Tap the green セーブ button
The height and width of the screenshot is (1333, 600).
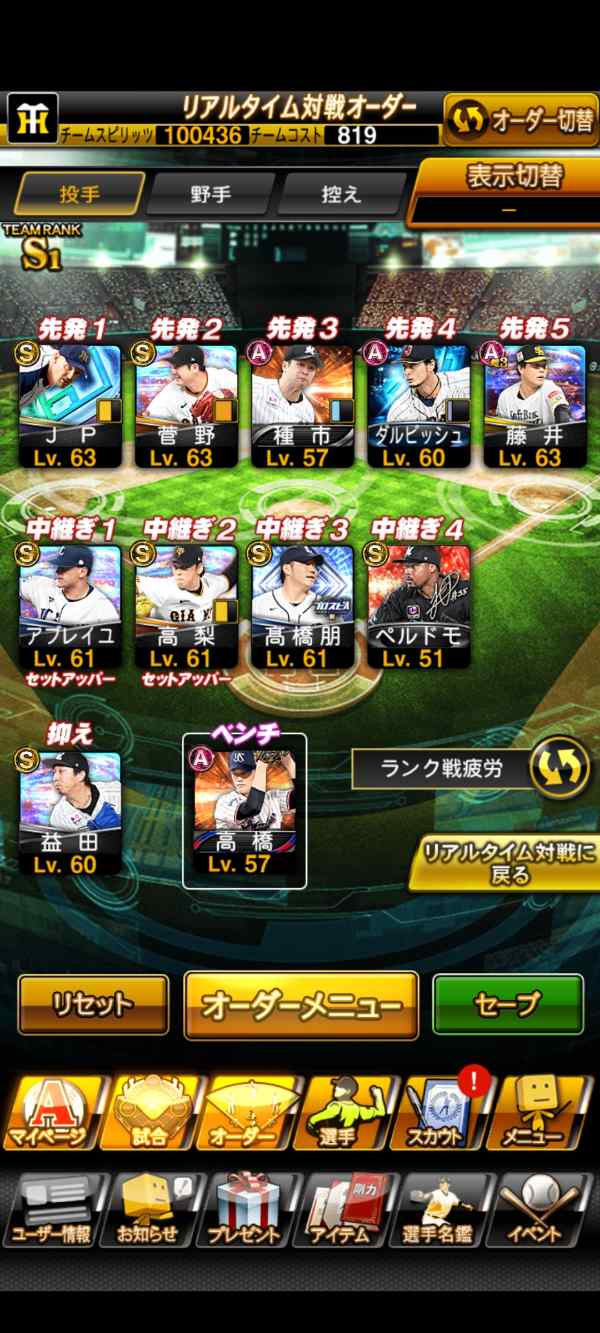point(508,1004)
